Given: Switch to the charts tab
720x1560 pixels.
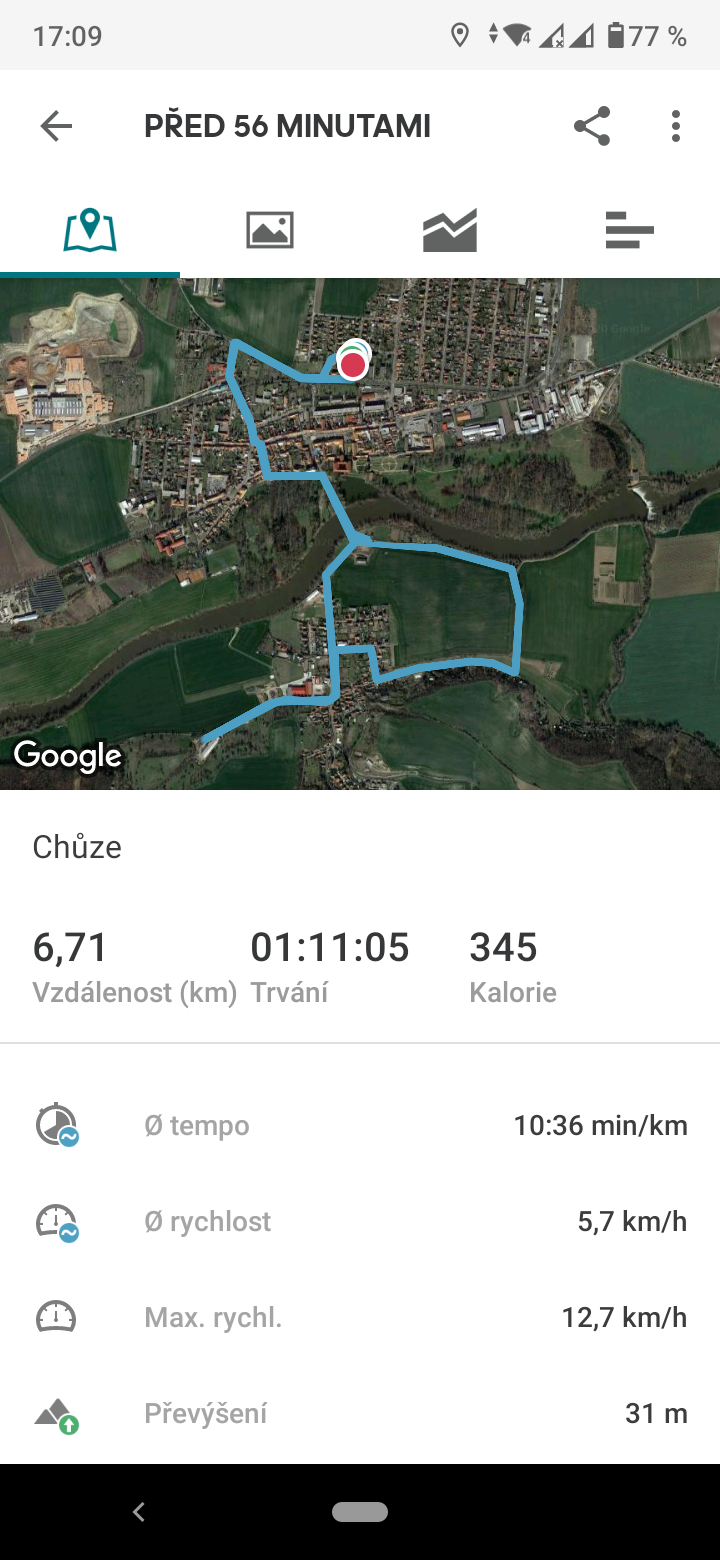Looking at the screenshot, I should [450, 230].
